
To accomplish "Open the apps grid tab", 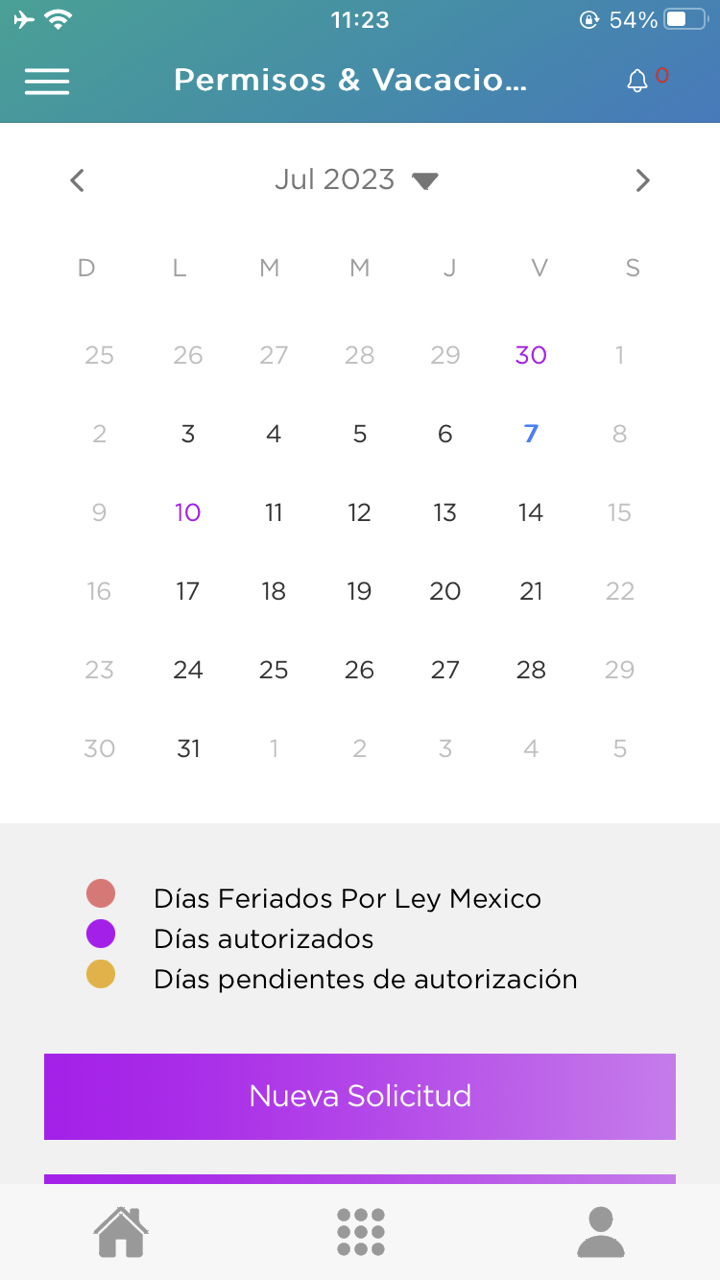I will (360, 1232).
